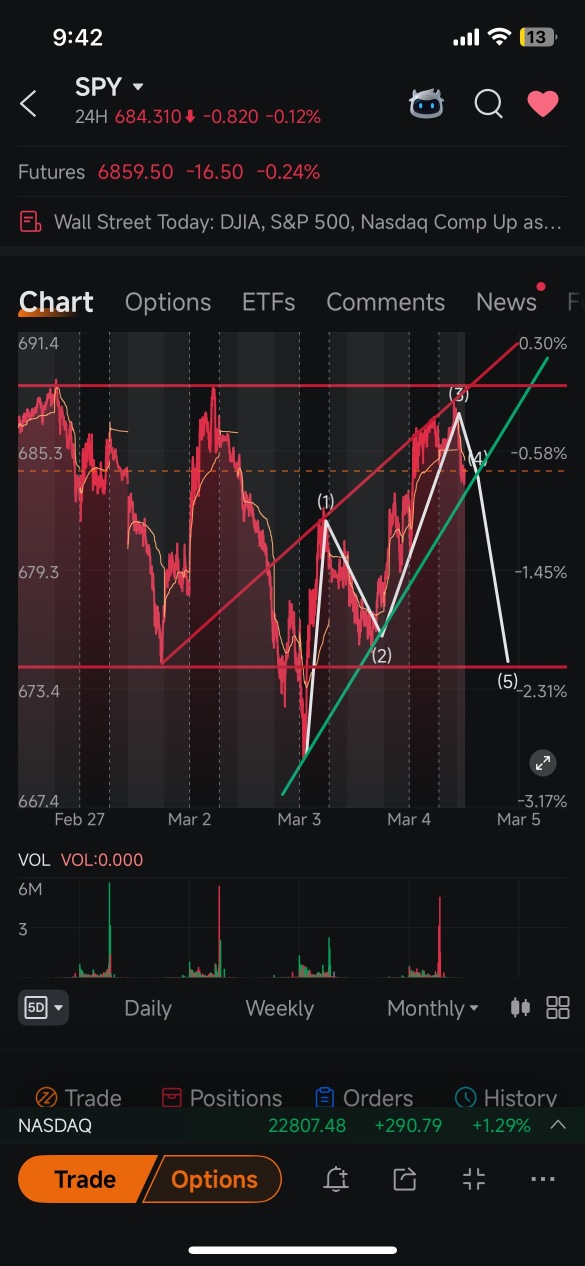Expand the NASDAQ index ticker bar
Image resolution: width=585 pixels, height=1266 pixels.
[x=558, y=1125]
